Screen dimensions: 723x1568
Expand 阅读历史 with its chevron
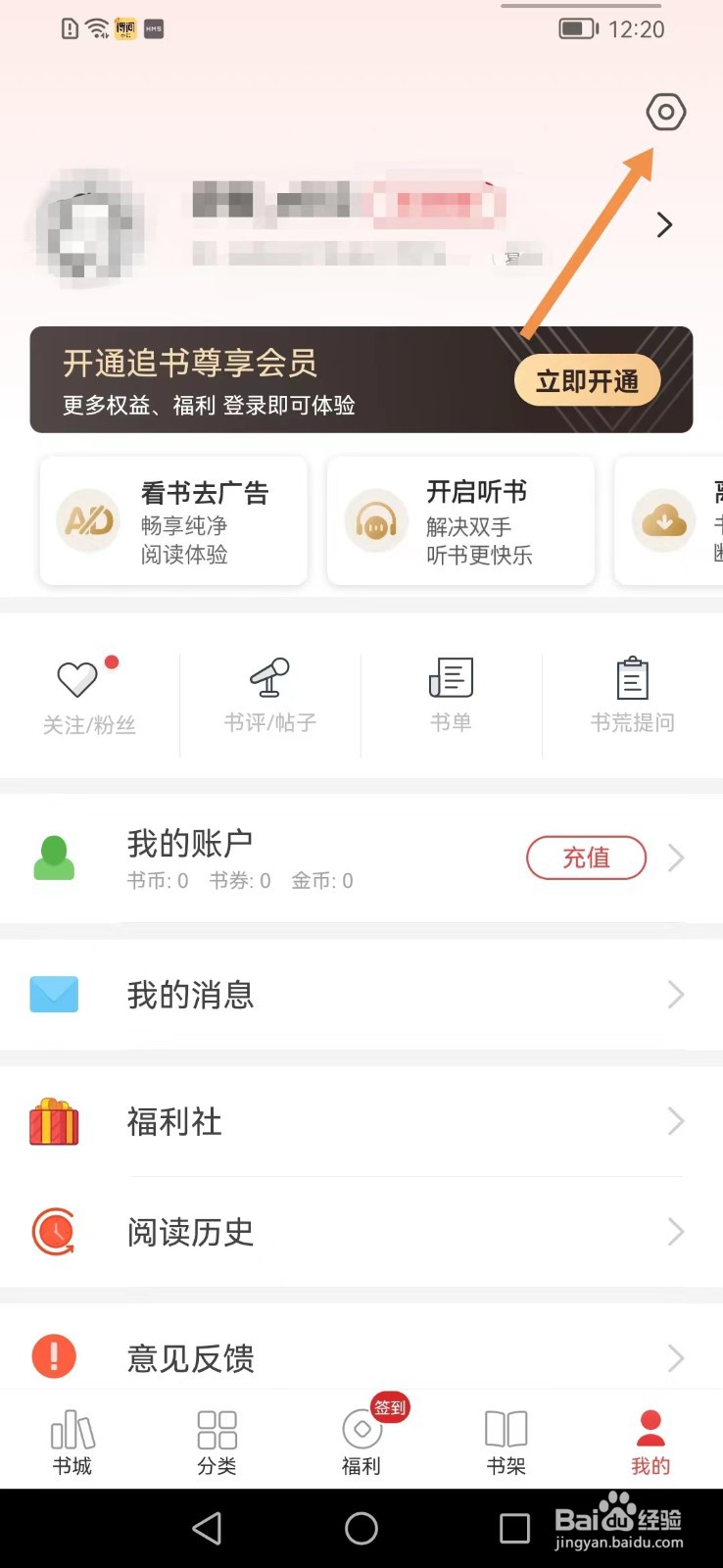coord(675,1233)
